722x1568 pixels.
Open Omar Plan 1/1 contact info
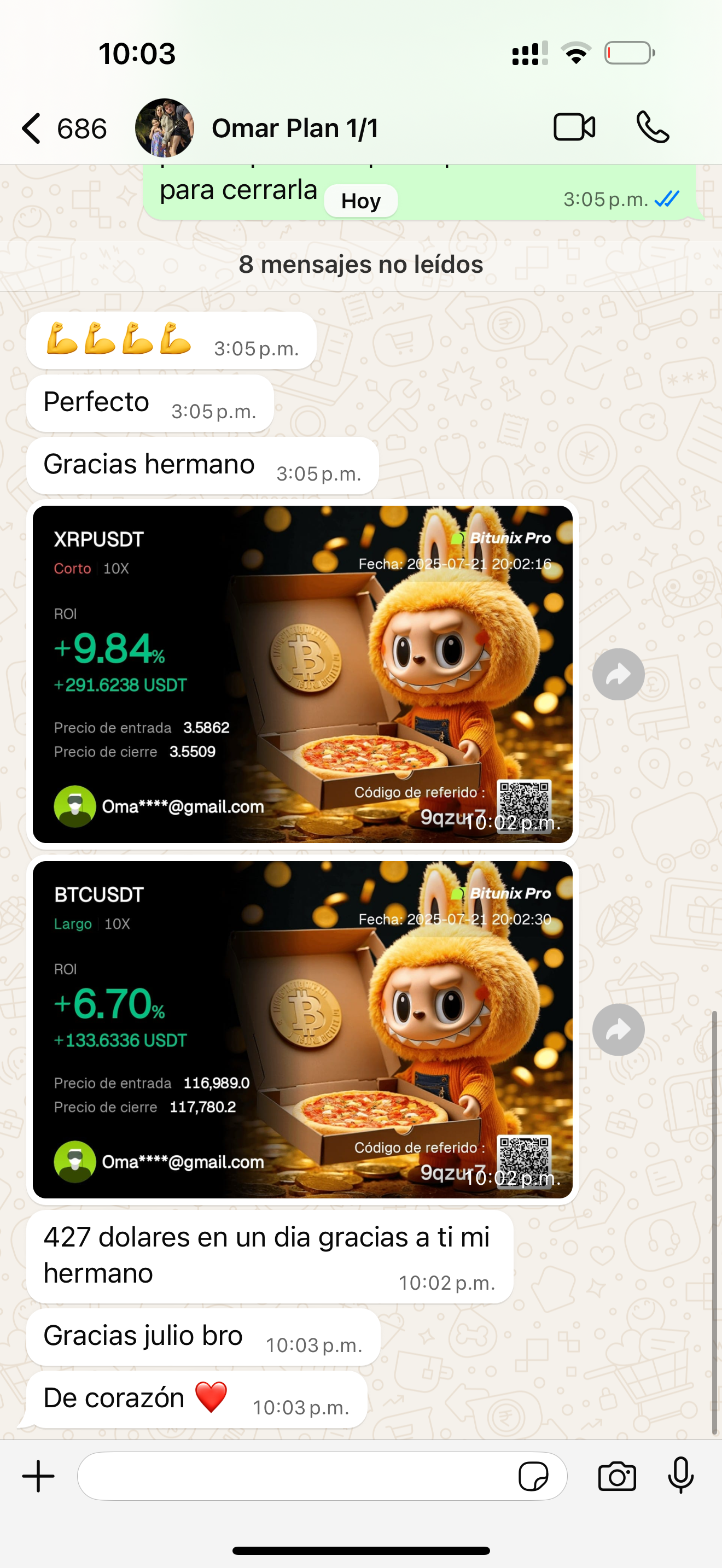(295, 128)
